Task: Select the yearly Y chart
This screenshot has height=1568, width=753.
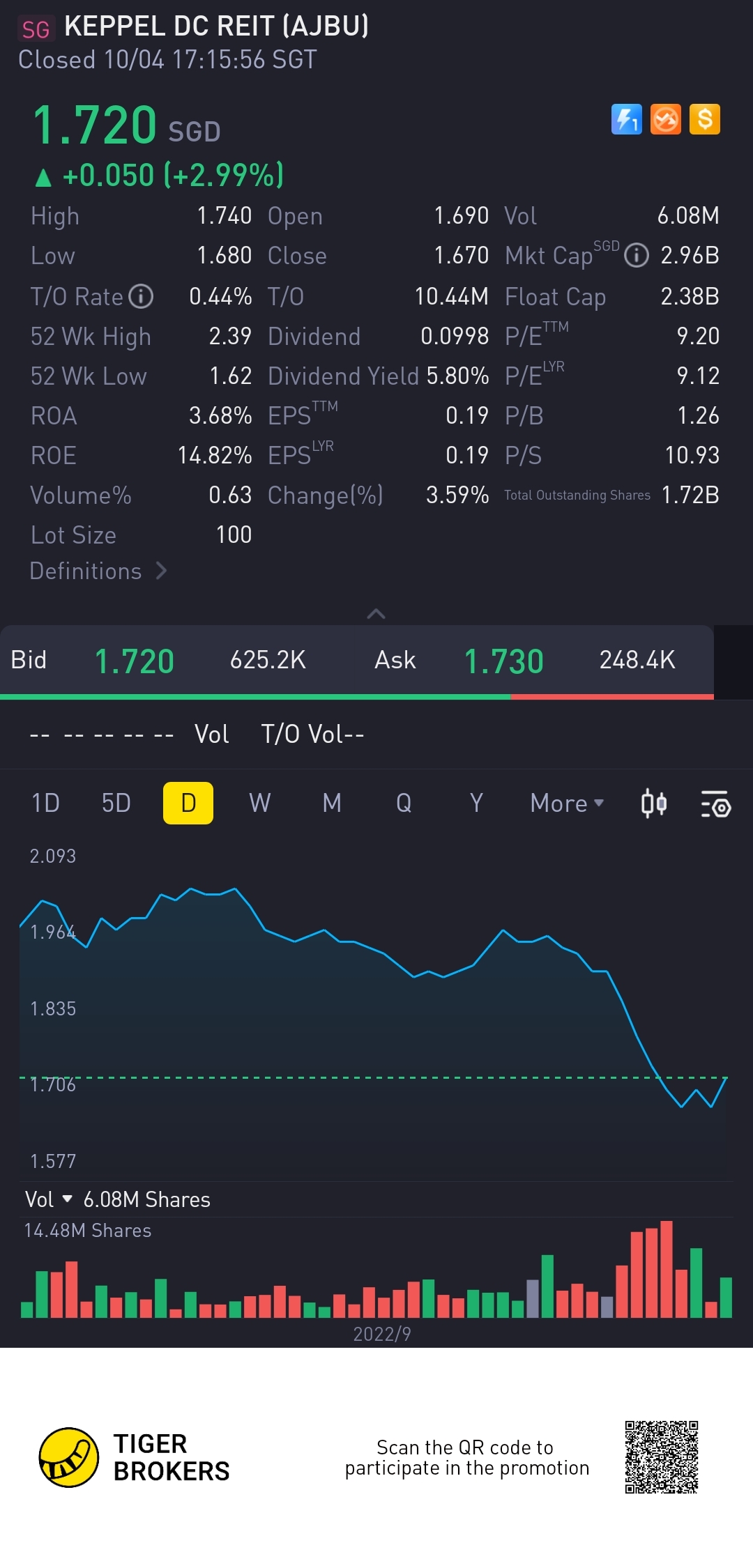Action: (x=476, y=804)
